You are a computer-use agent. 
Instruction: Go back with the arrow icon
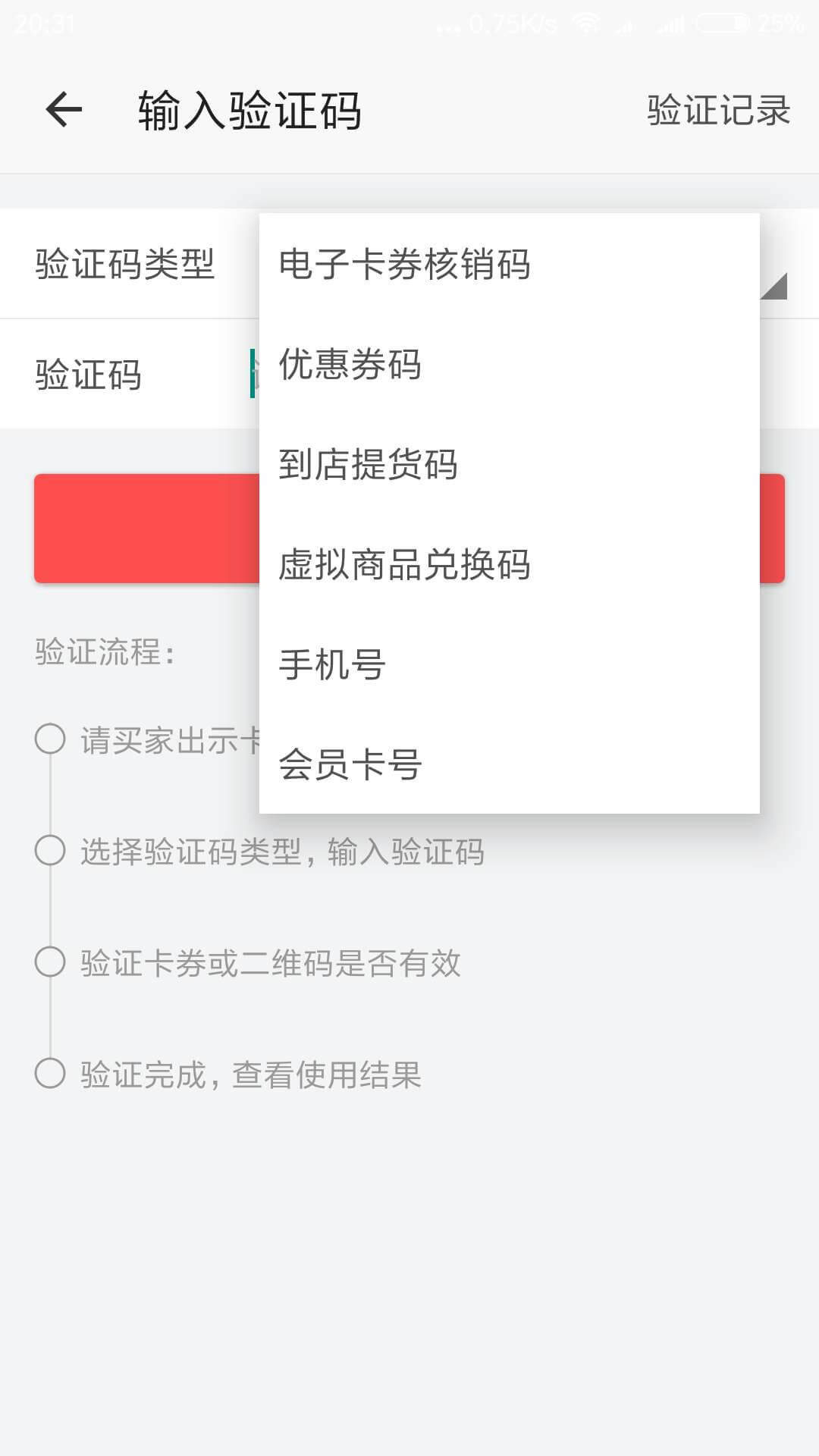pyautogui.click(x=64, y=110)
